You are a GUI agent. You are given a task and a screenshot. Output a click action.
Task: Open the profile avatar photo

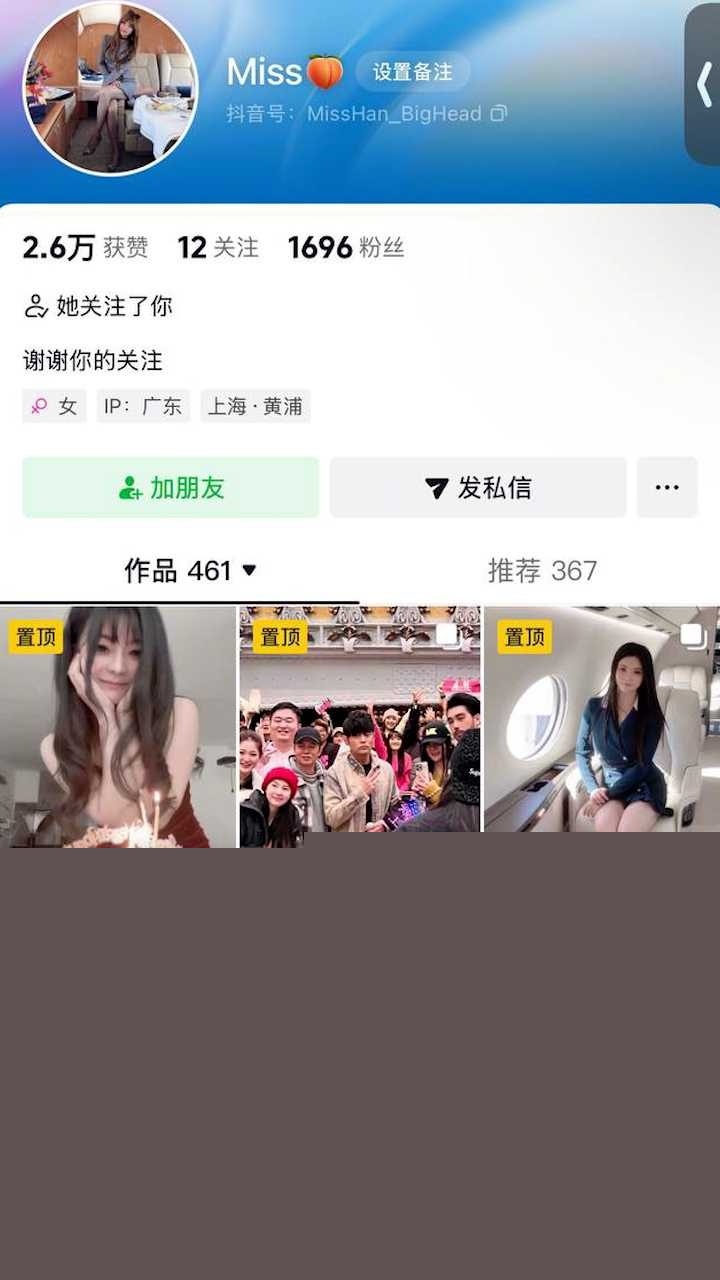[110, 88]
